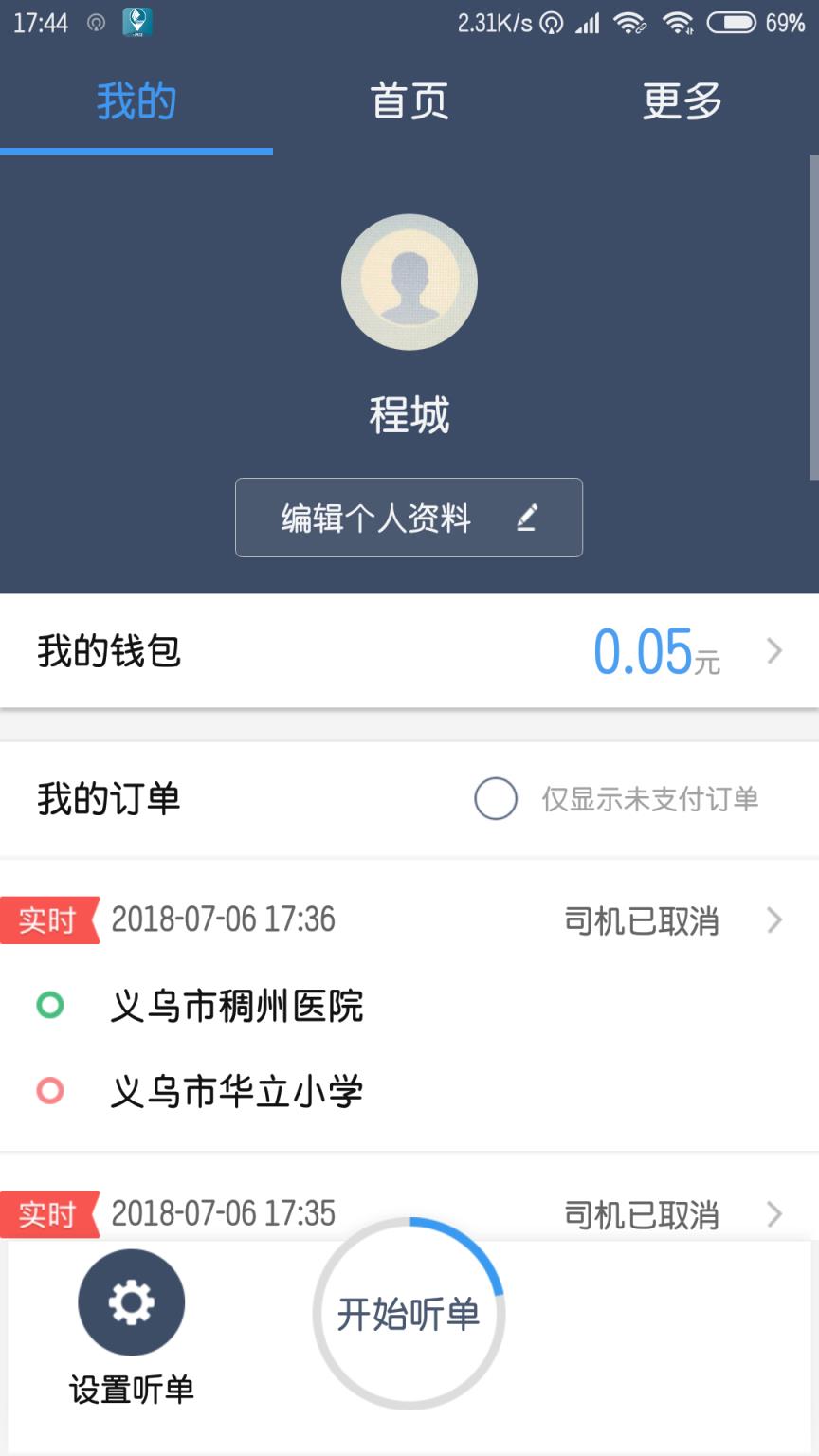Screen dimensions: 819x1456
Task: Tap the profile avatar of 程城
Action: (409, 282)
